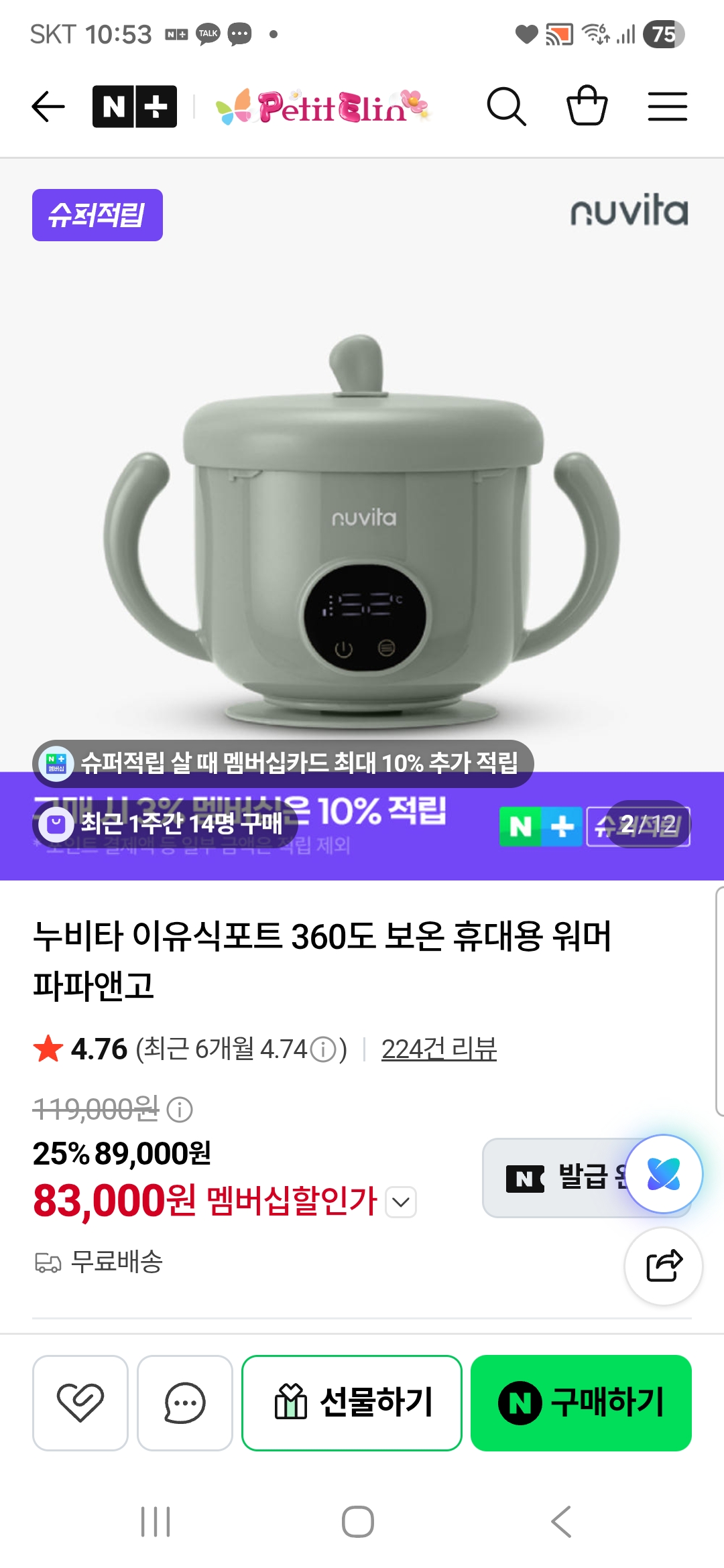The height and width of the screenshot is (1568, 724).
Task: Expand the 멤버십할인가 price dropdown
Action: tap(402, 1202)
